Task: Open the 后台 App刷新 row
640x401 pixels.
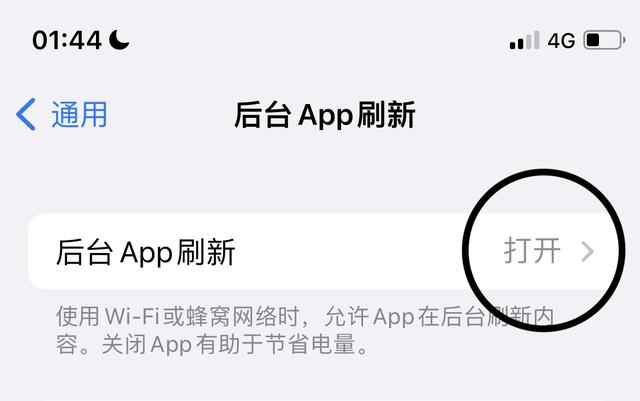Action: point(320,251)
